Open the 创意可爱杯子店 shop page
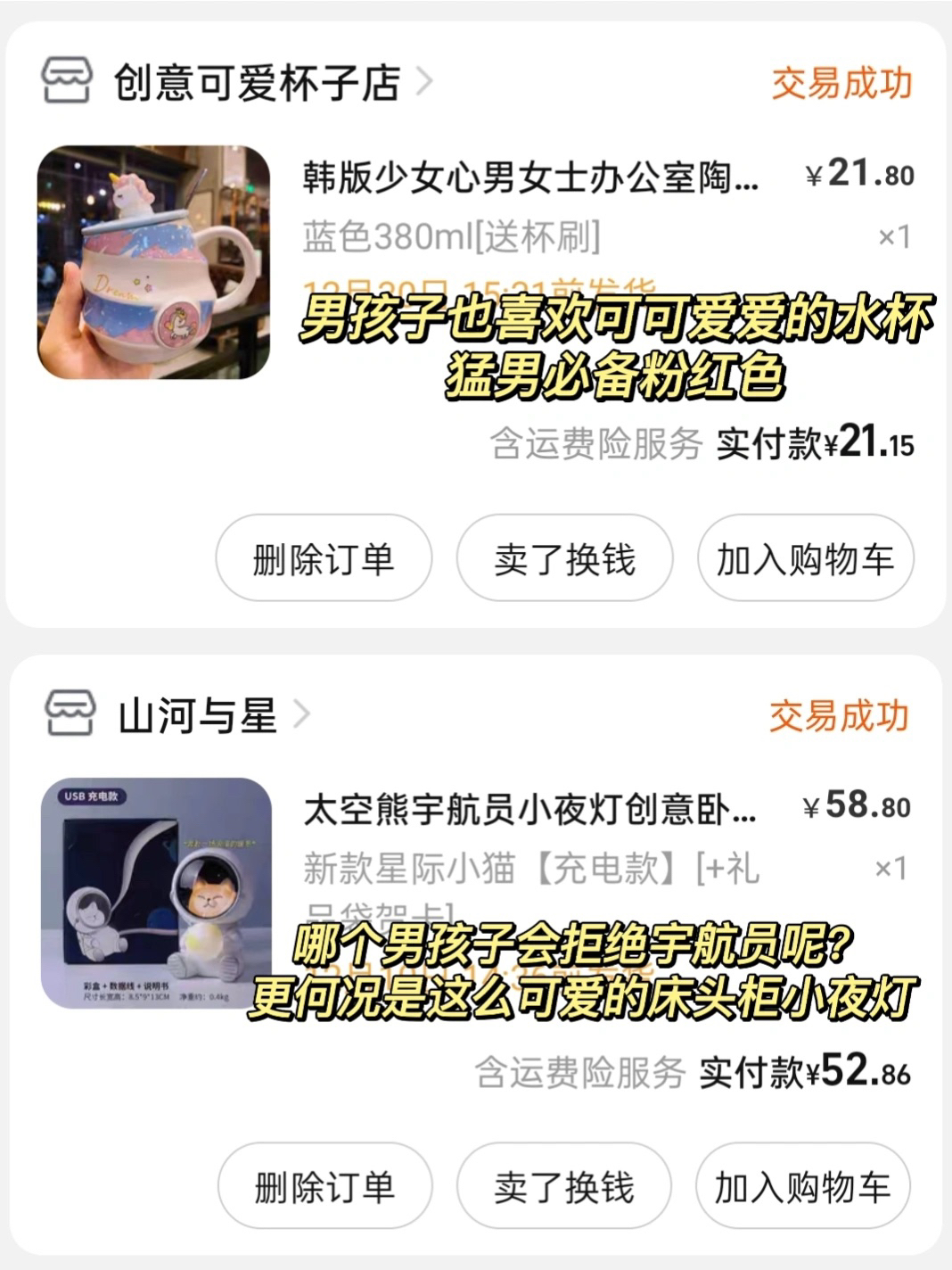 (x=257, y=83)
